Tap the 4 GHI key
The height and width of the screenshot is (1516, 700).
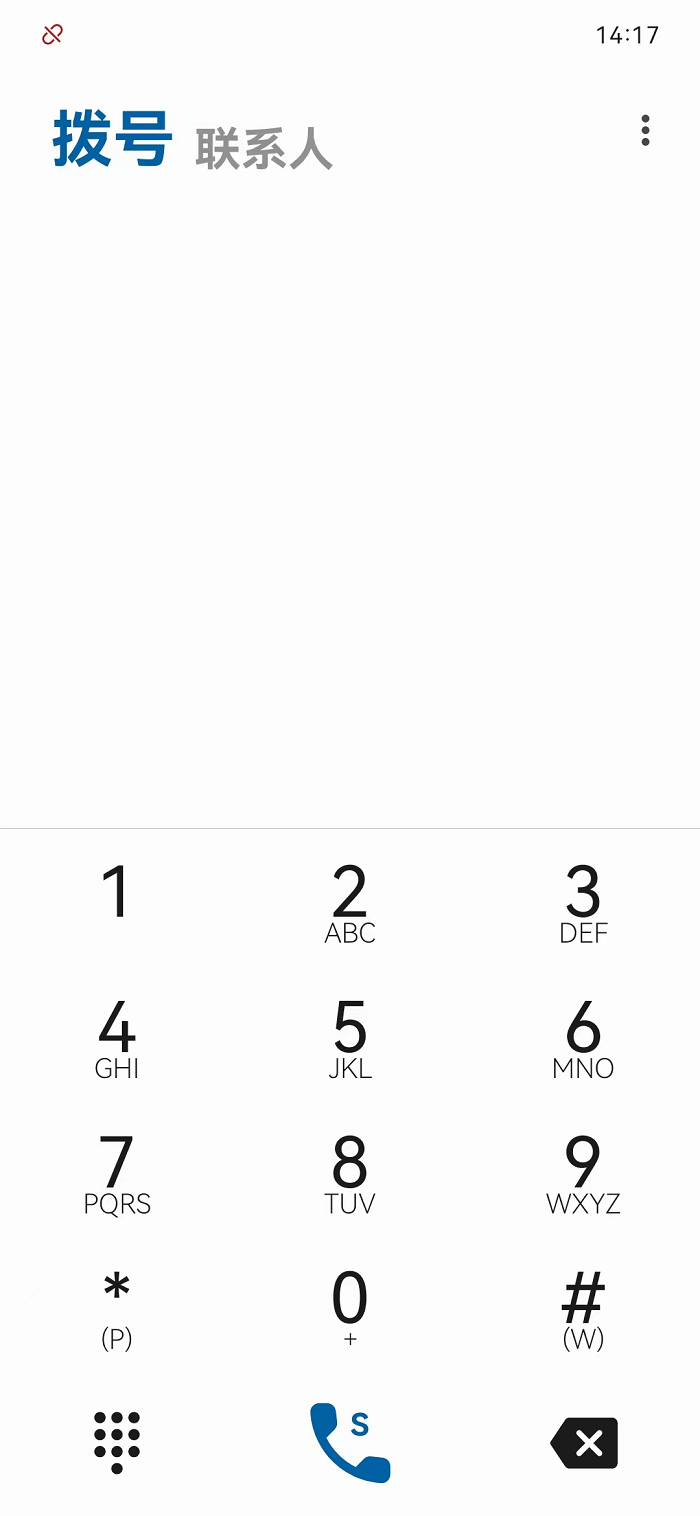pyautogui.click(x=117, y=1040)
